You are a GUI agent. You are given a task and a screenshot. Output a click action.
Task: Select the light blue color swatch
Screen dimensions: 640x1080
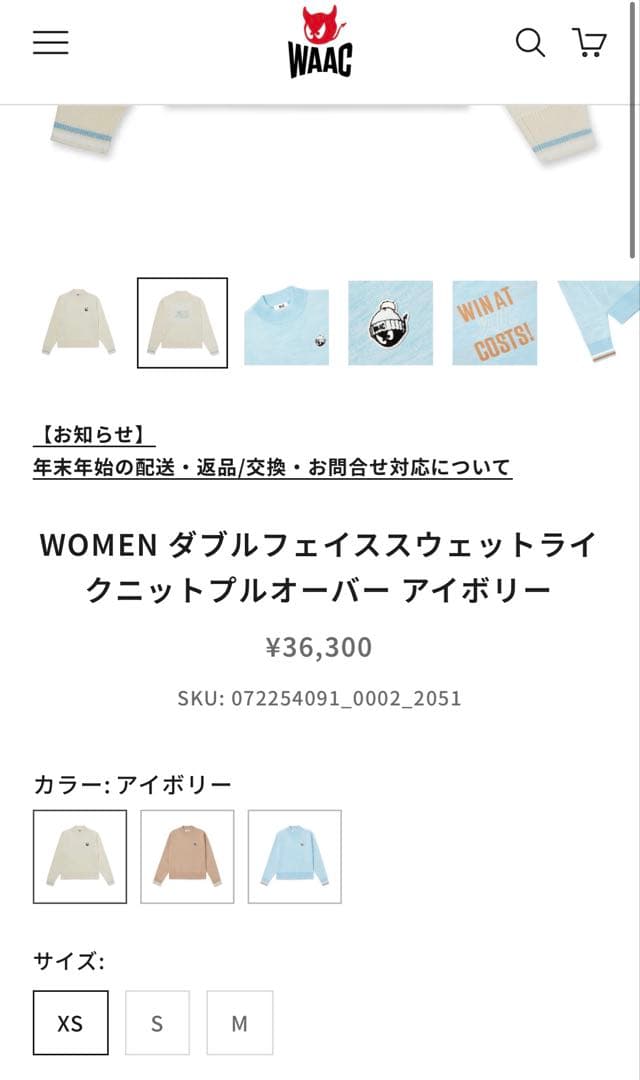click(294, 857)
